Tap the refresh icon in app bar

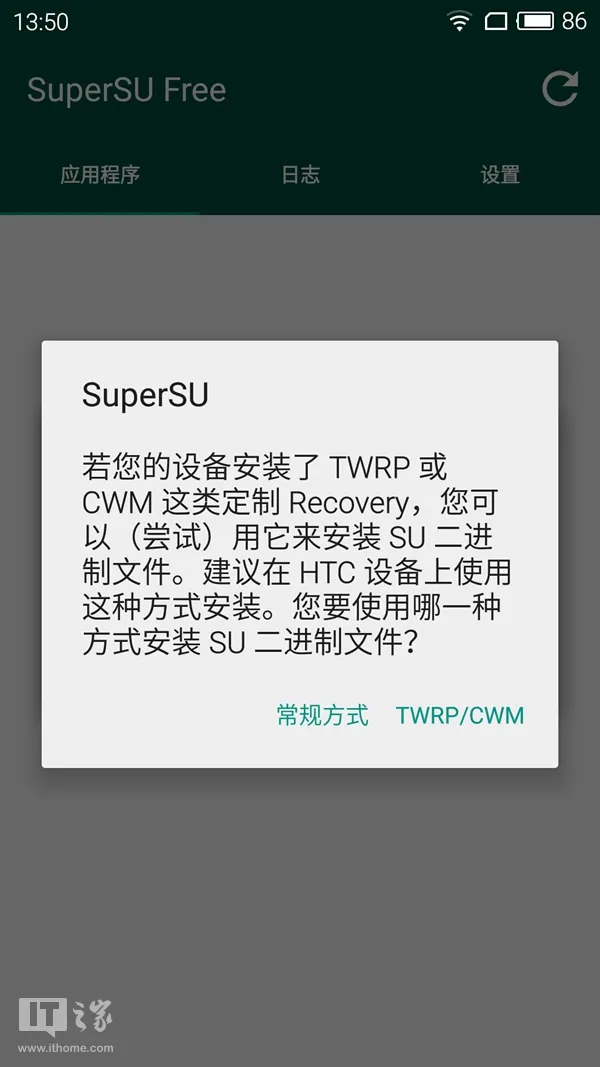(x=559, y=89)
